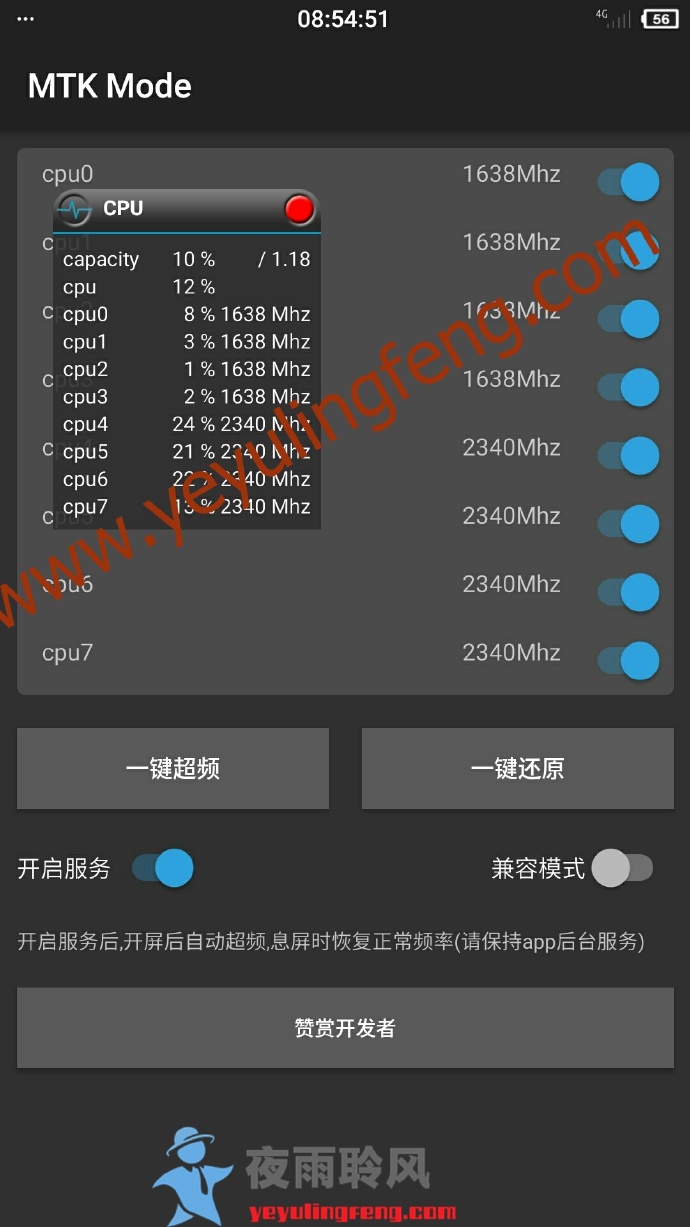Turn off the 开启服务 switch

163,868
